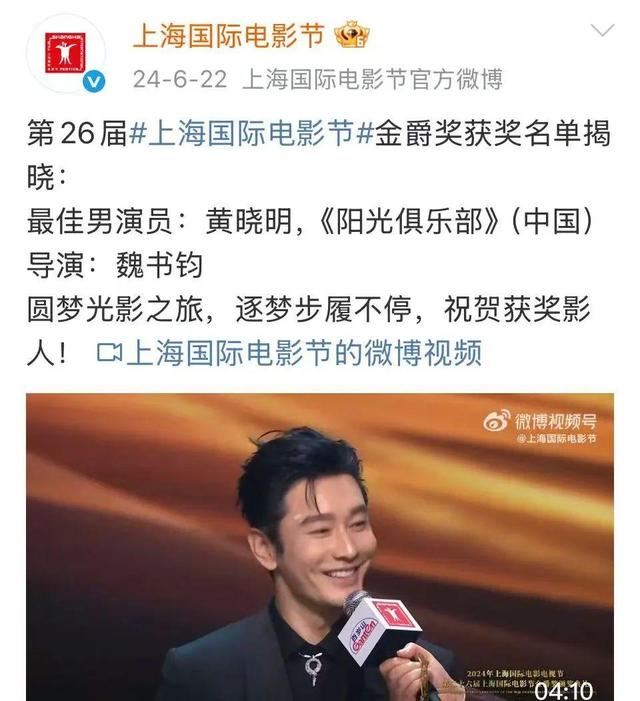
Task: Play the award ceremony video
Action: [320, 546]
